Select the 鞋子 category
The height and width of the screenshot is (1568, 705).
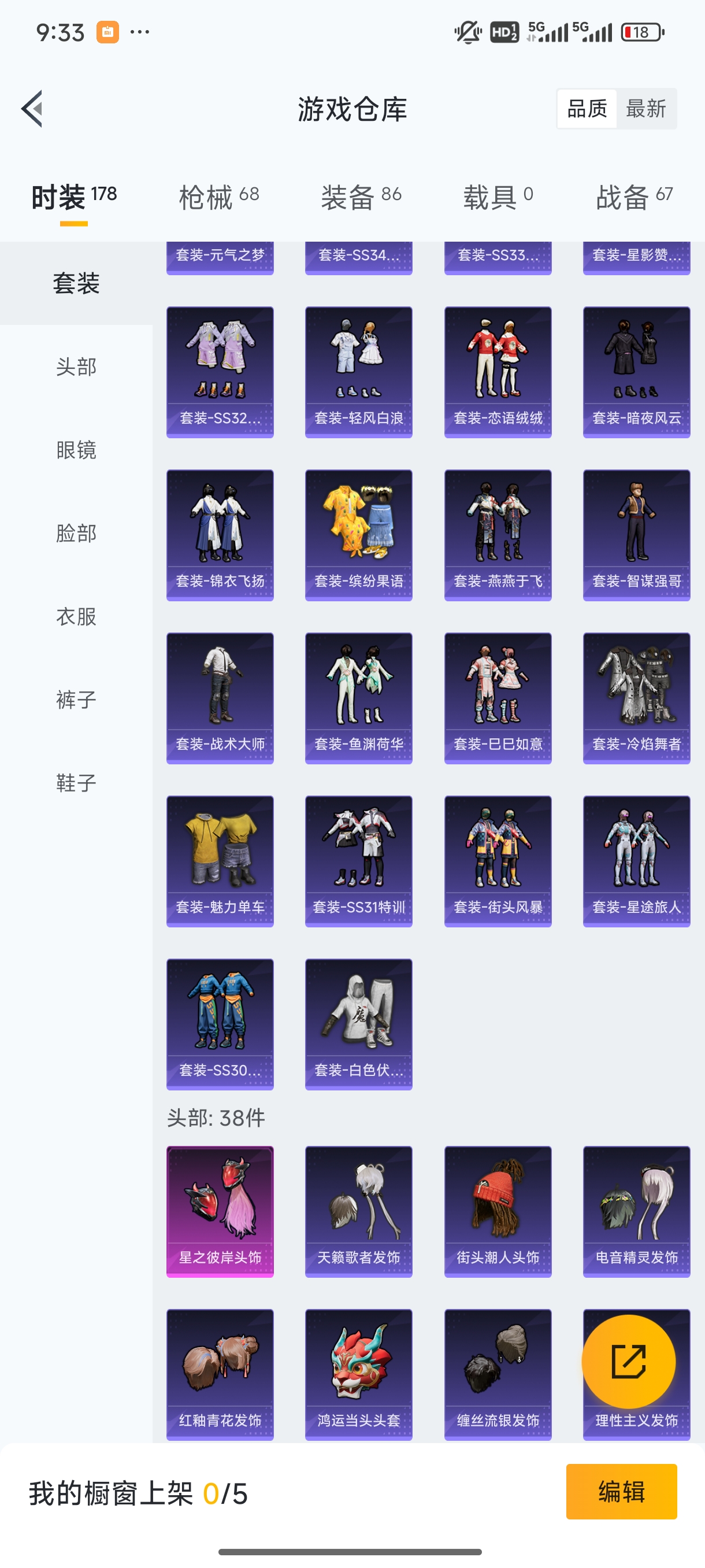click(x=76, y=783)
